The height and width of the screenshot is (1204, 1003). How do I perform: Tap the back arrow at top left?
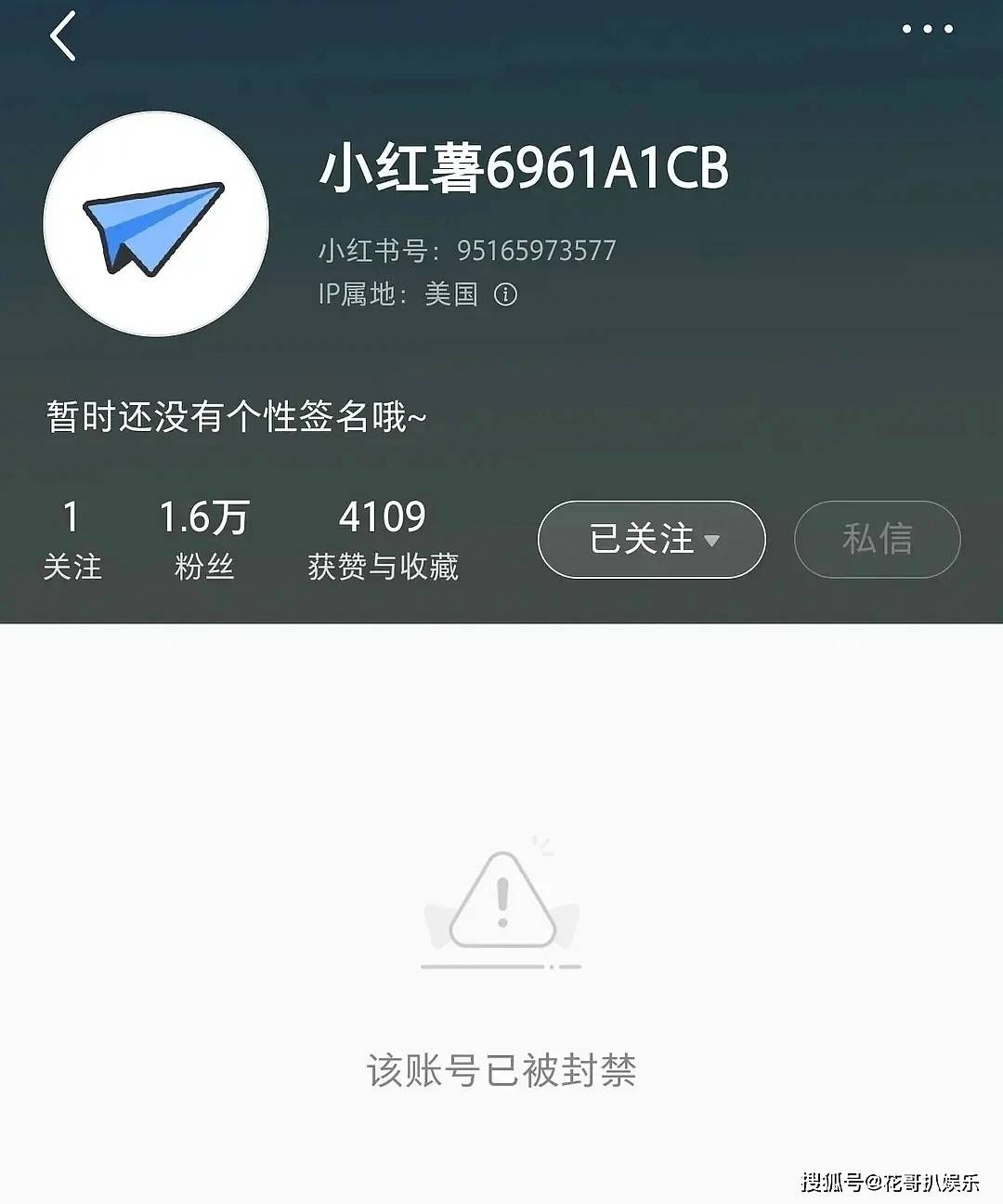[63, 35]
